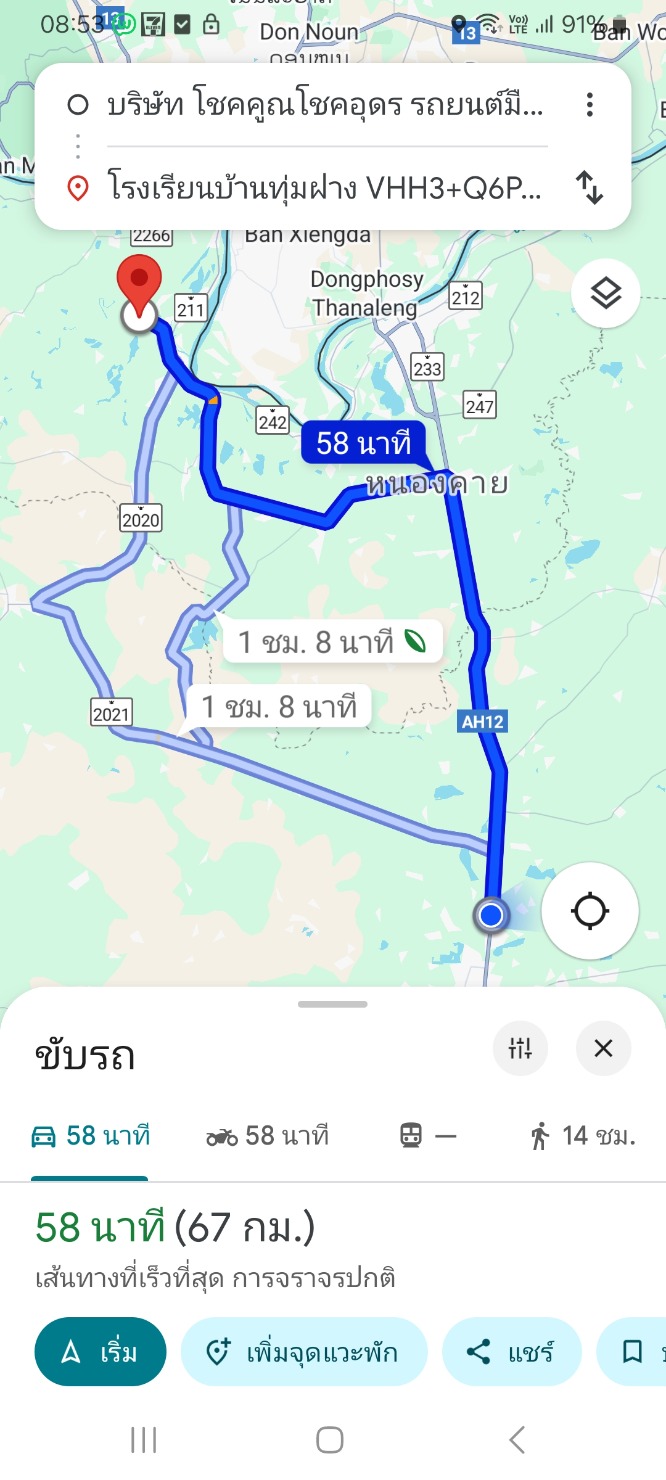The image size is (666, 1480).
Task: Start navigation with the เริ่ม button
Action: [100, 1352]
